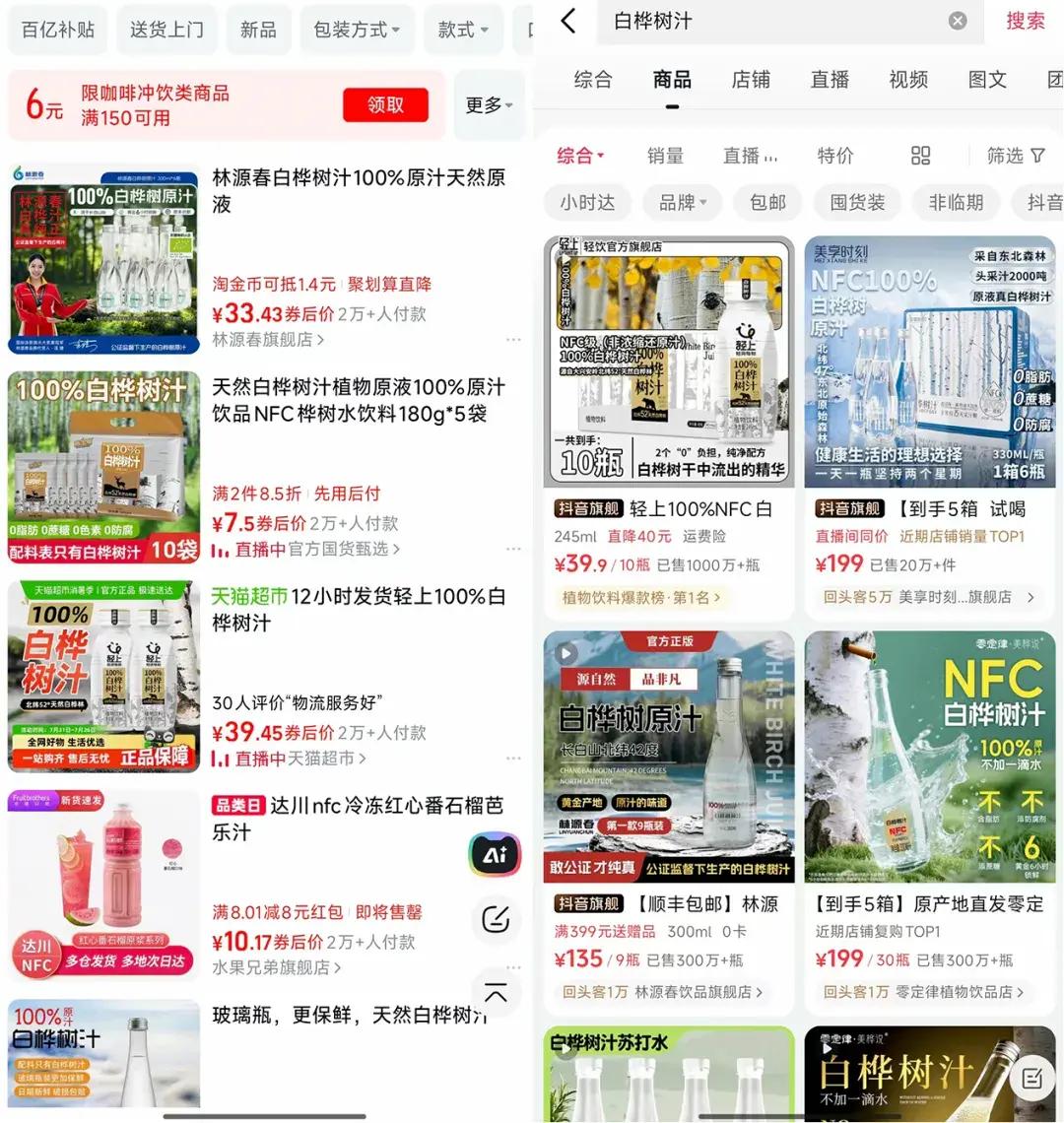Viewport: 1064px width, 1123px height.
Task: Switch to grid layout view
Action: pos(919,155)
